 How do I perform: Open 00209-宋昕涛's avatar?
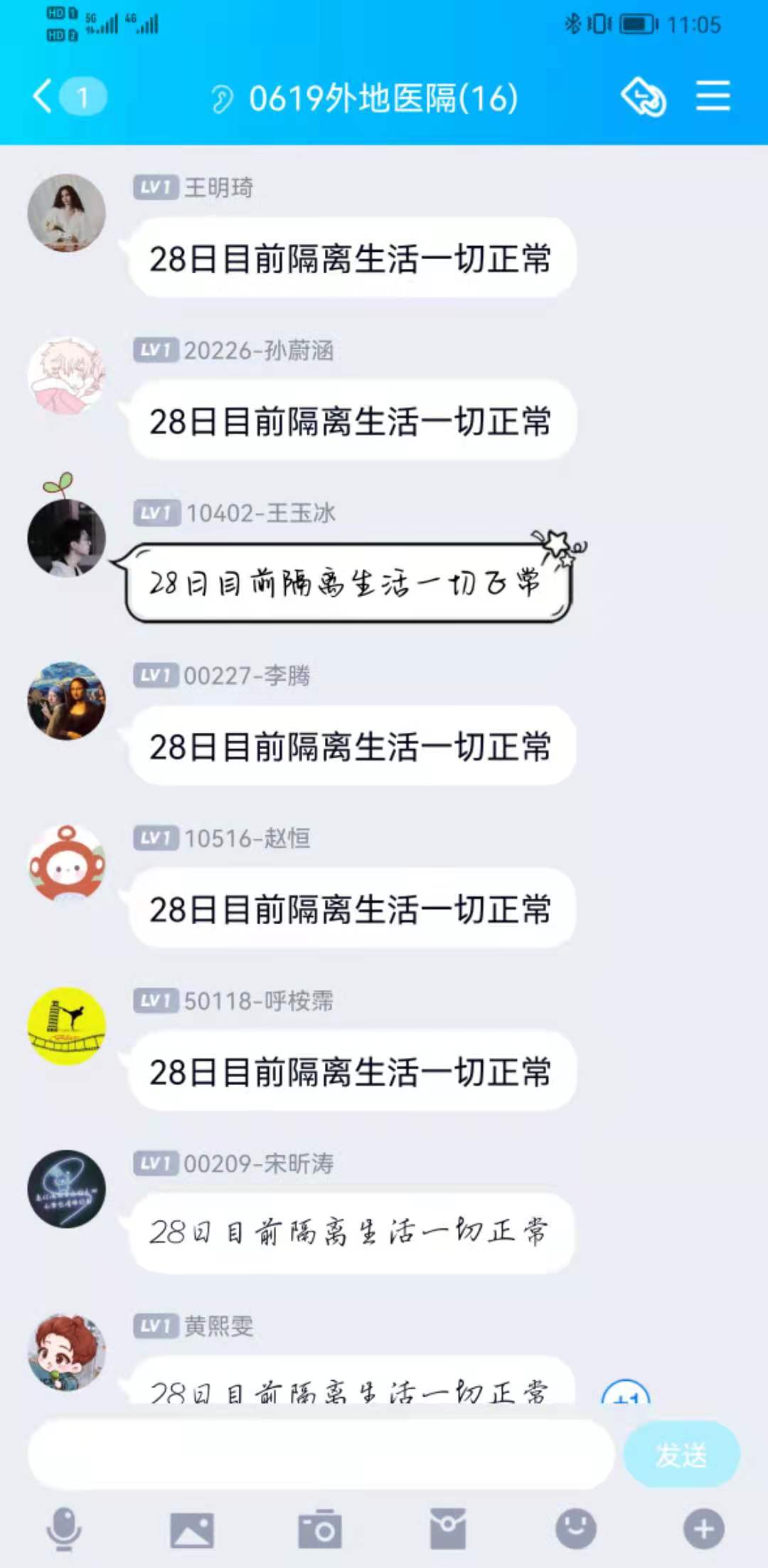point(67,1189)
